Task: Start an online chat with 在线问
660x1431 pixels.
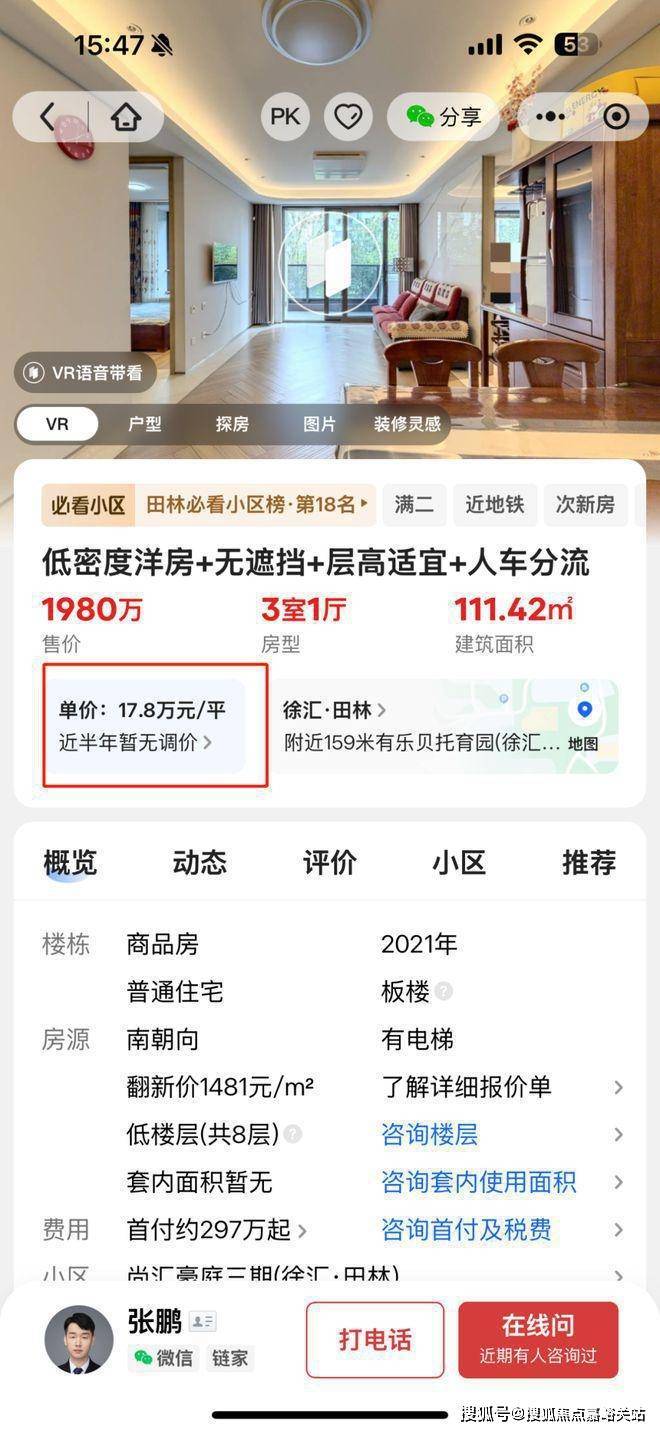Action: (538, 1339)
